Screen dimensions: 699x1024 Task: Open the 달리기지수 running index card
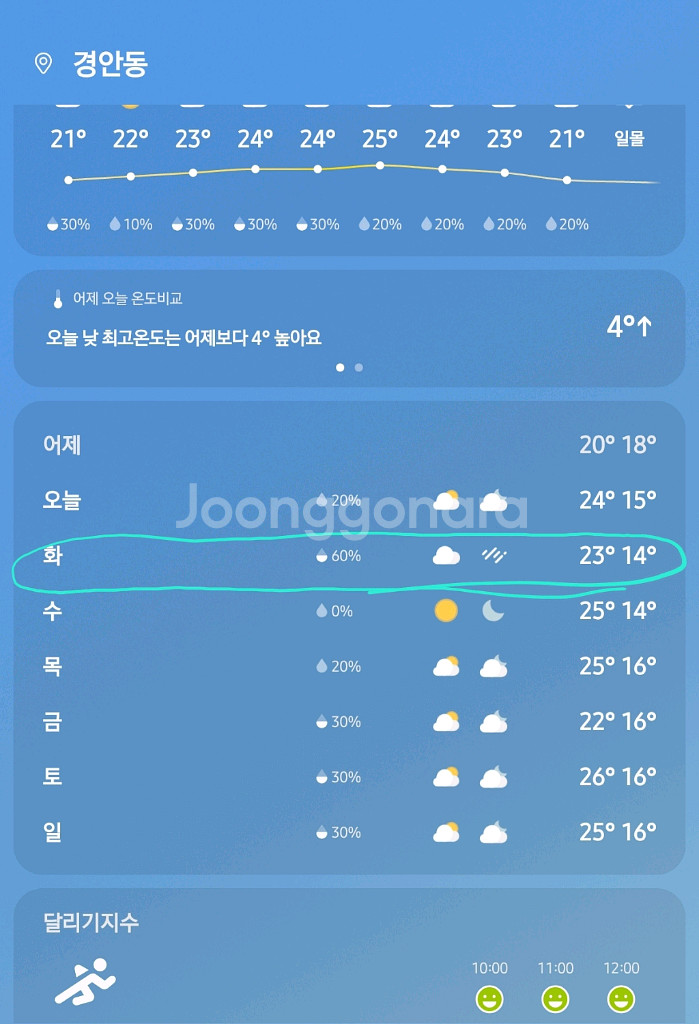pos(348,955)
